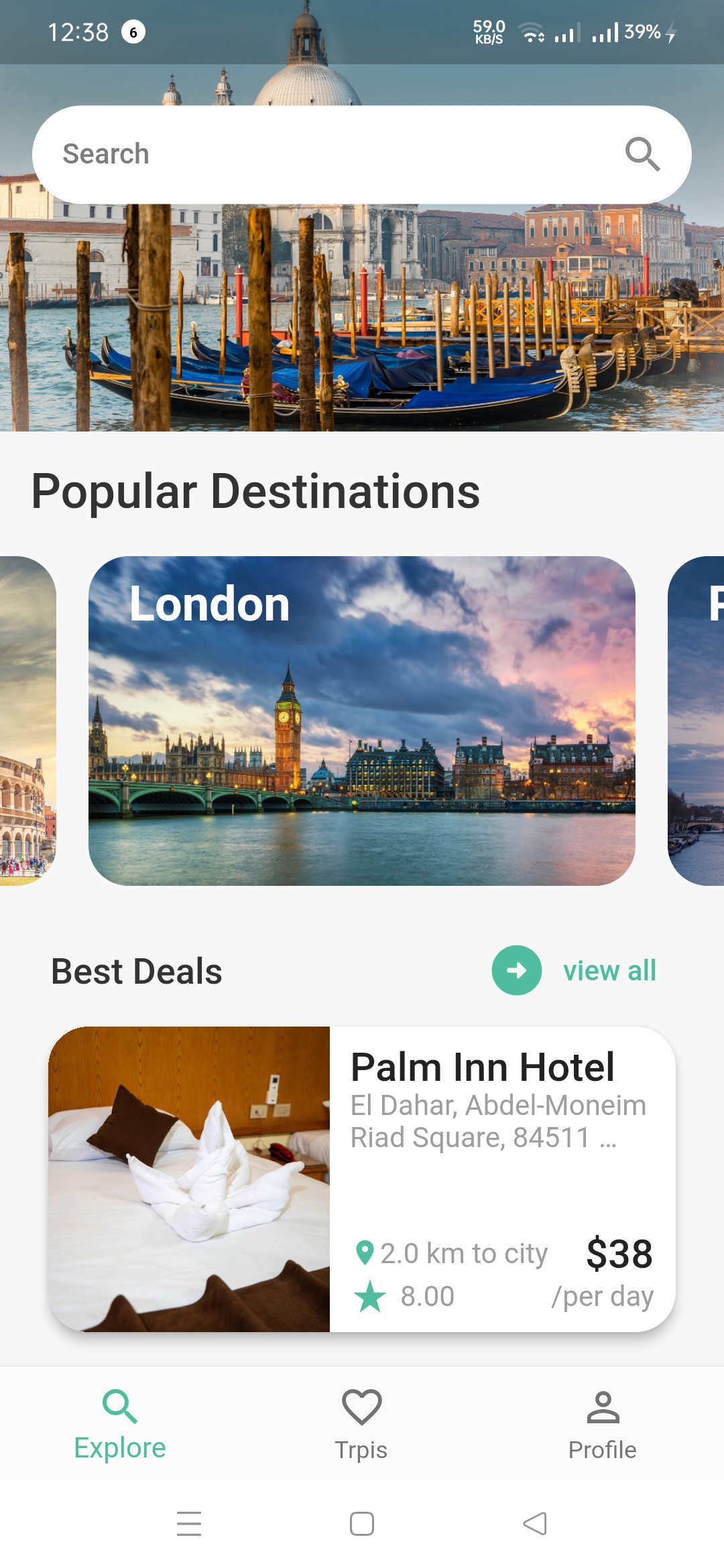Open the London destination card
724x1568 pixels.
click(x=362, y=720)
